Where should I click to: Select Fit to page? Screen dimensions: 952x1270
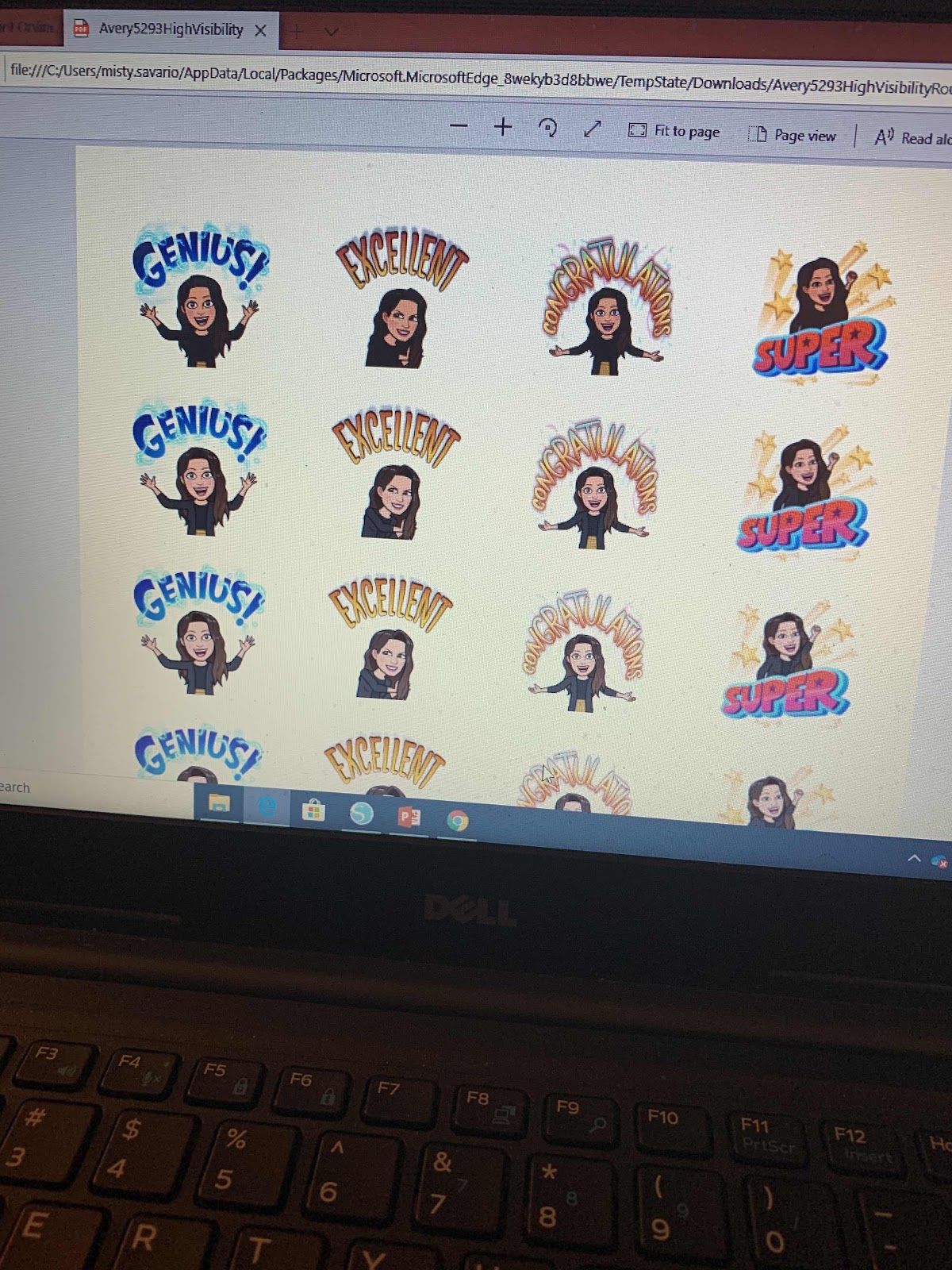pos(674,131)
